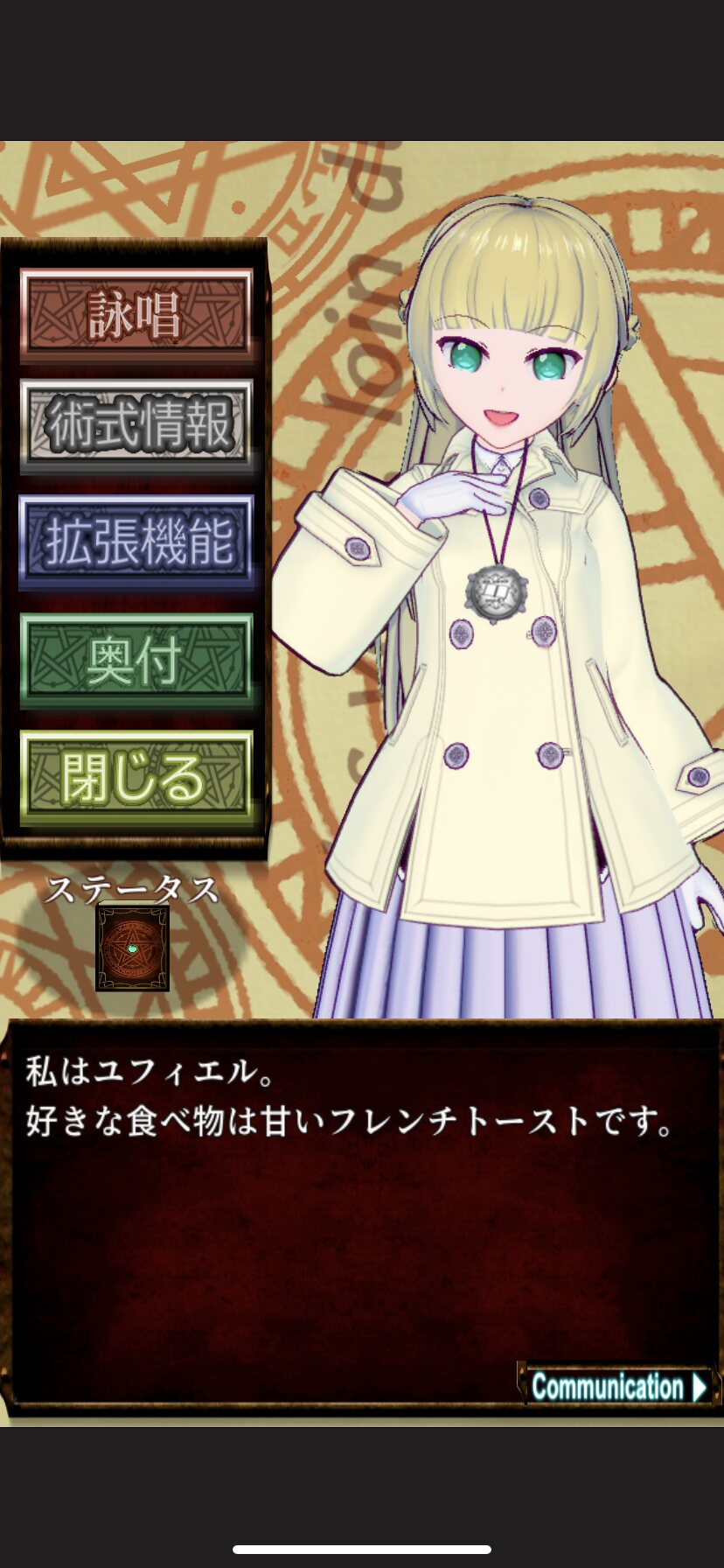Select 拡張機能 option
The width and height of the screenshot is (724, 1568).
[x=136, y=542]
